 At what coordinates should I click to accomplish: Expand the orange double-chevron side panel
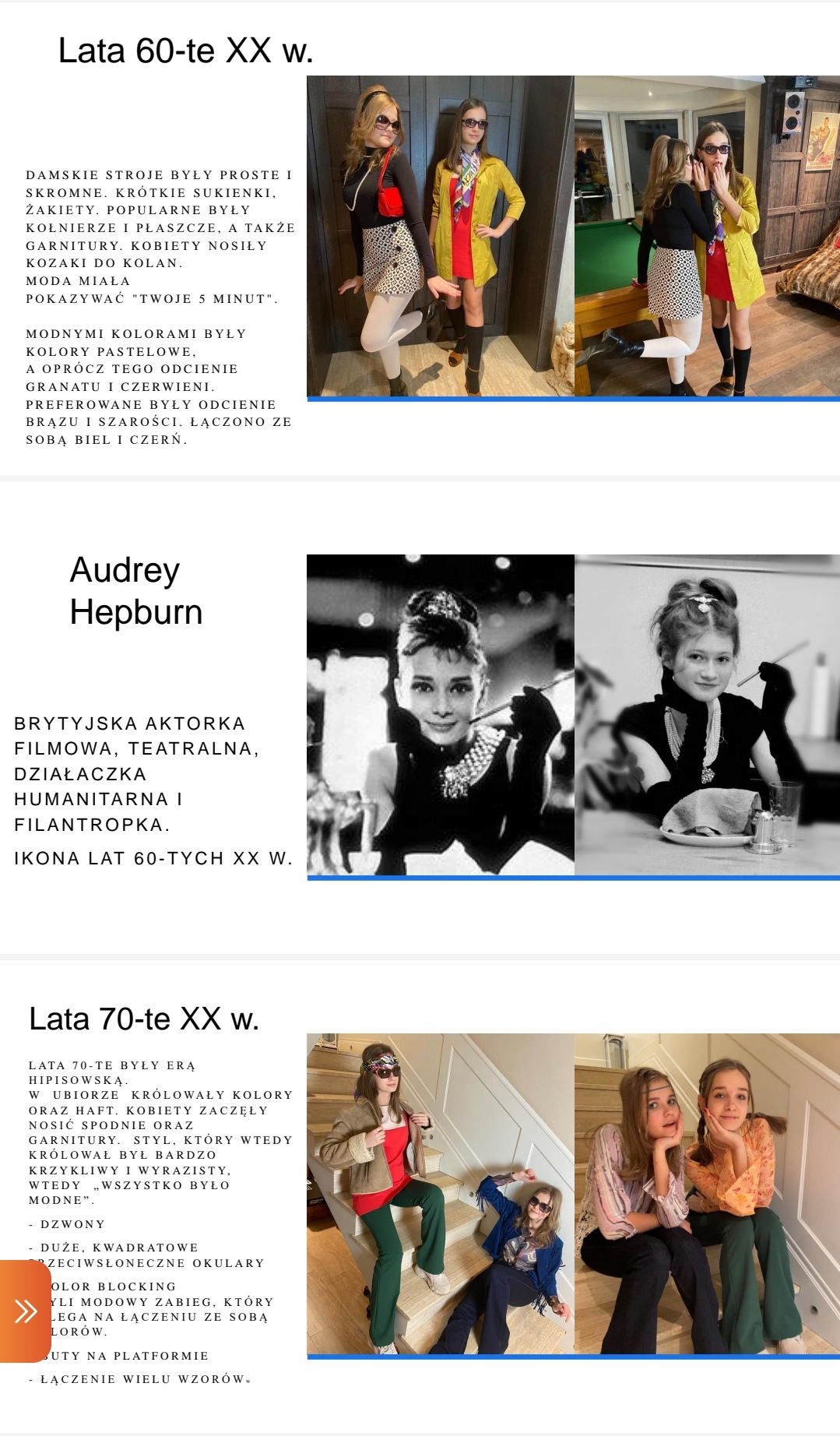[x=25, y=1311]
